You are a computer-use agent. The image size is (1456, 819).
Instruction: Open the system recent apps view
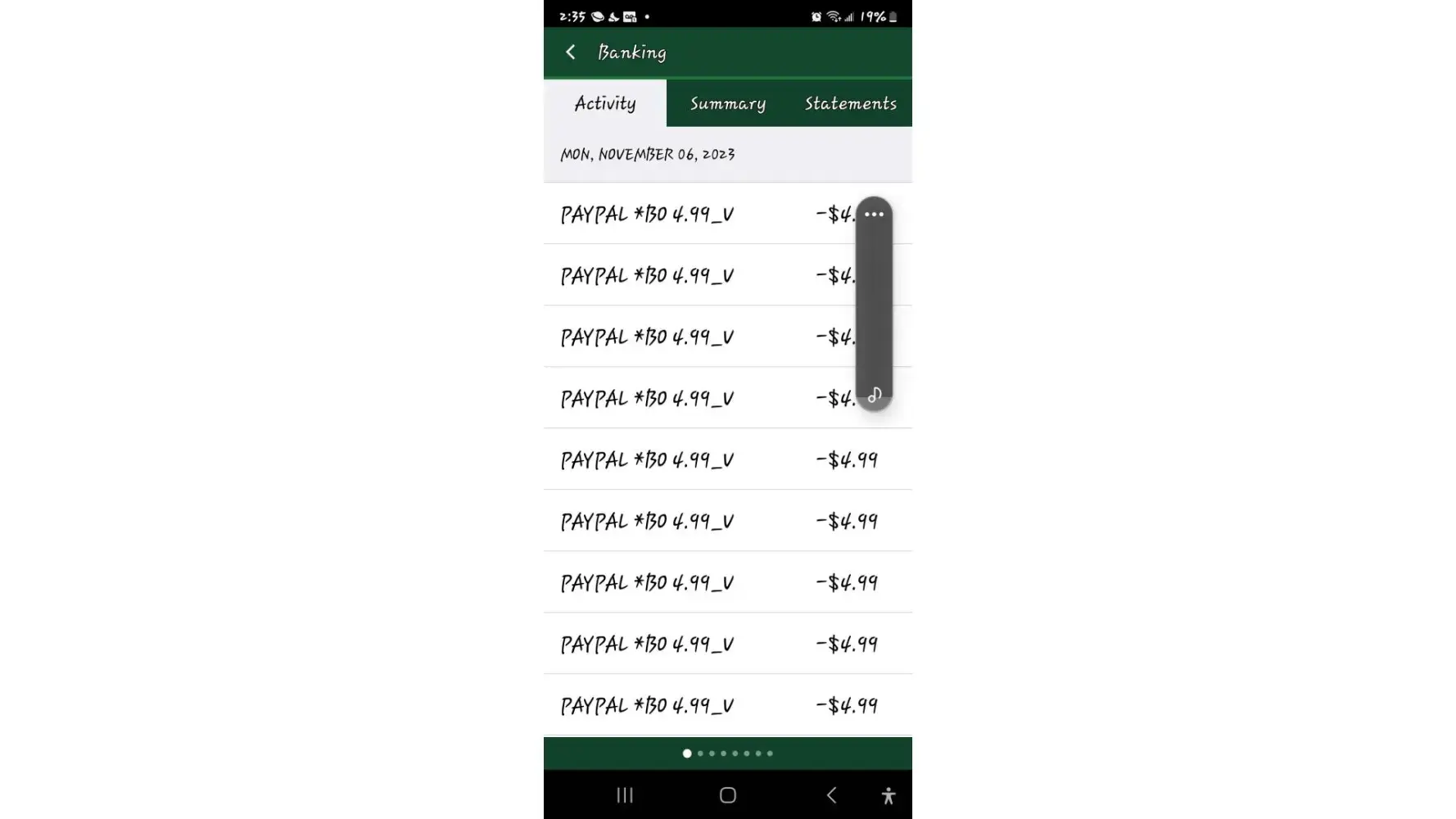(625, 795)
